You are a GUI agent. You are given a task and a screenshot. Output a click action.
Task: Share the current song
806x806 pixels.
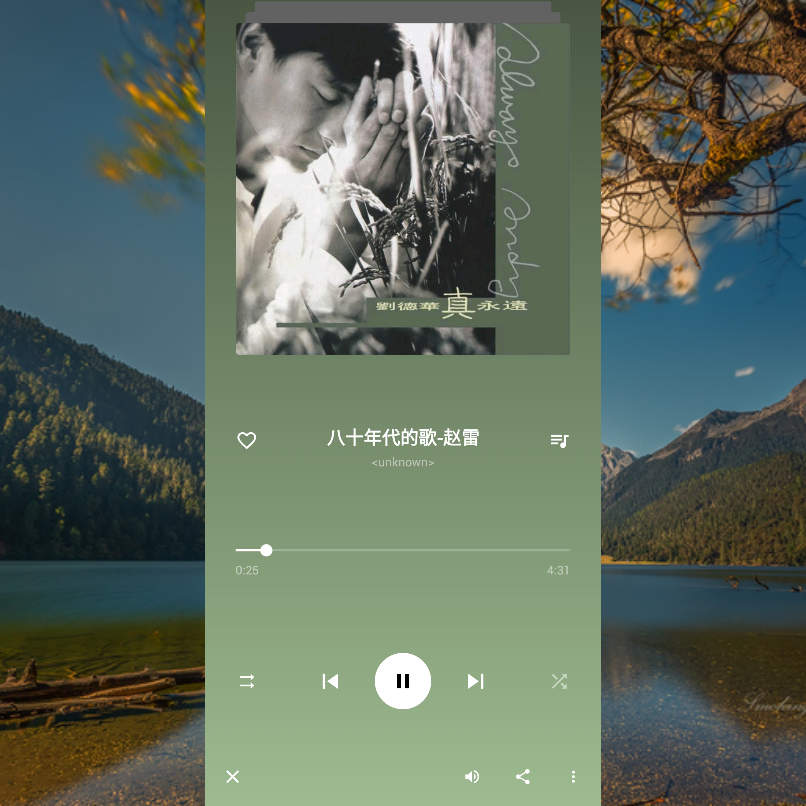pos(523,776)
